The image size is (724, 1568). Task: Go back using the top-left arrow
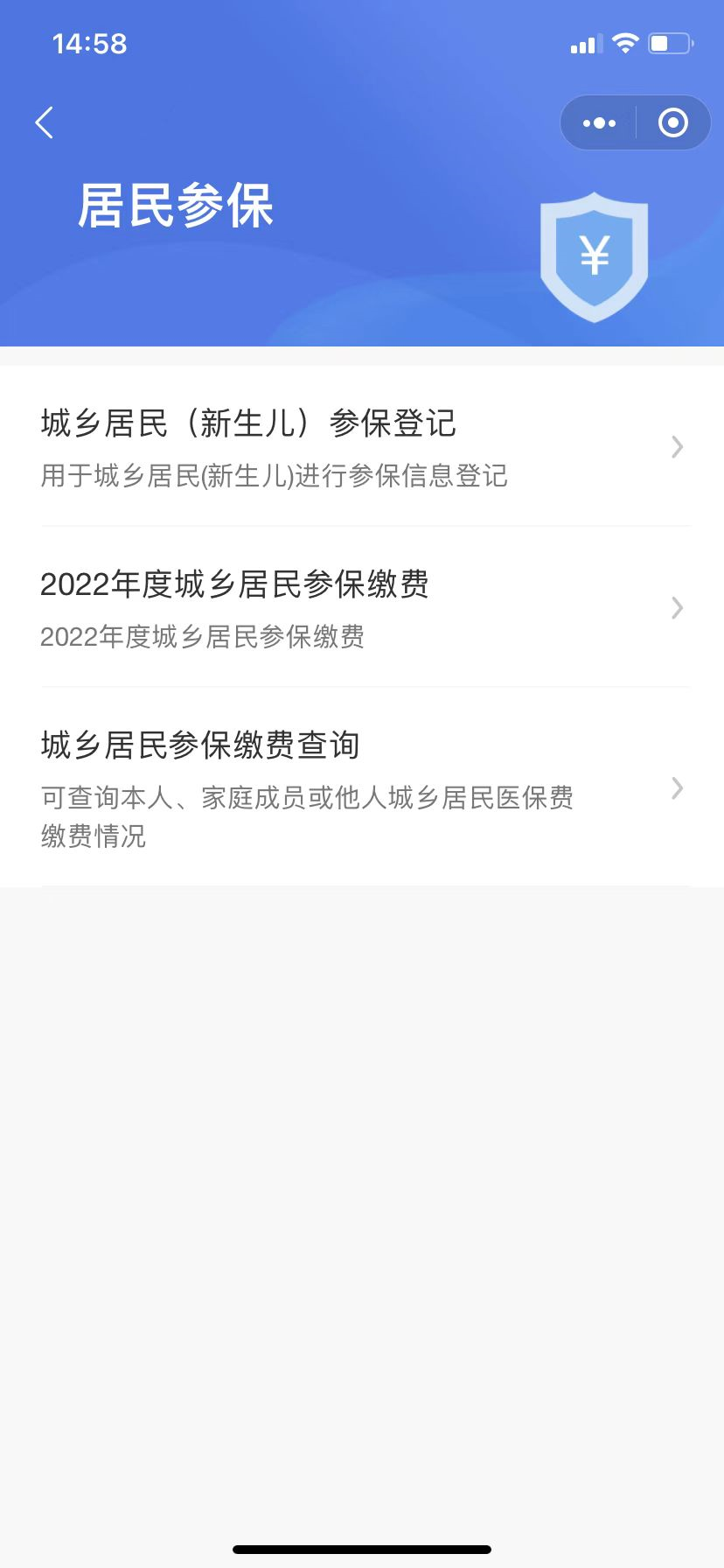coord(45,122)
